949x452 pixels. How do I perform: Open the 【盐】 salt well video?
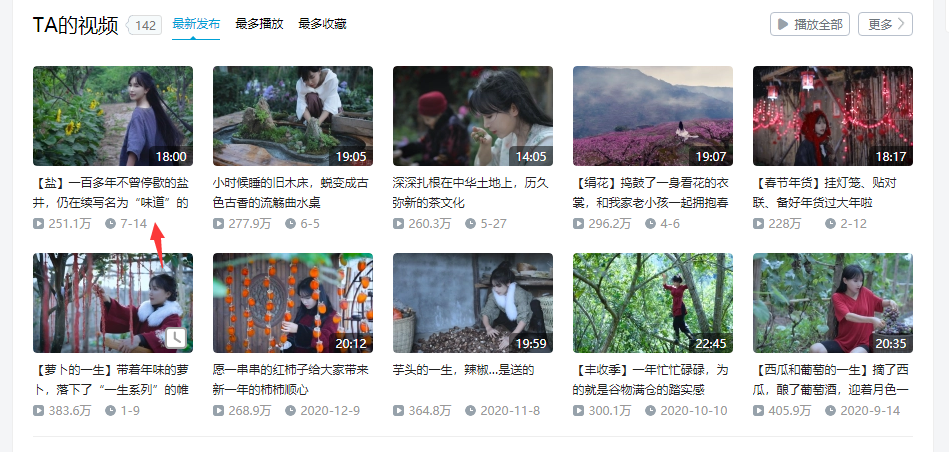pos(112,116)
